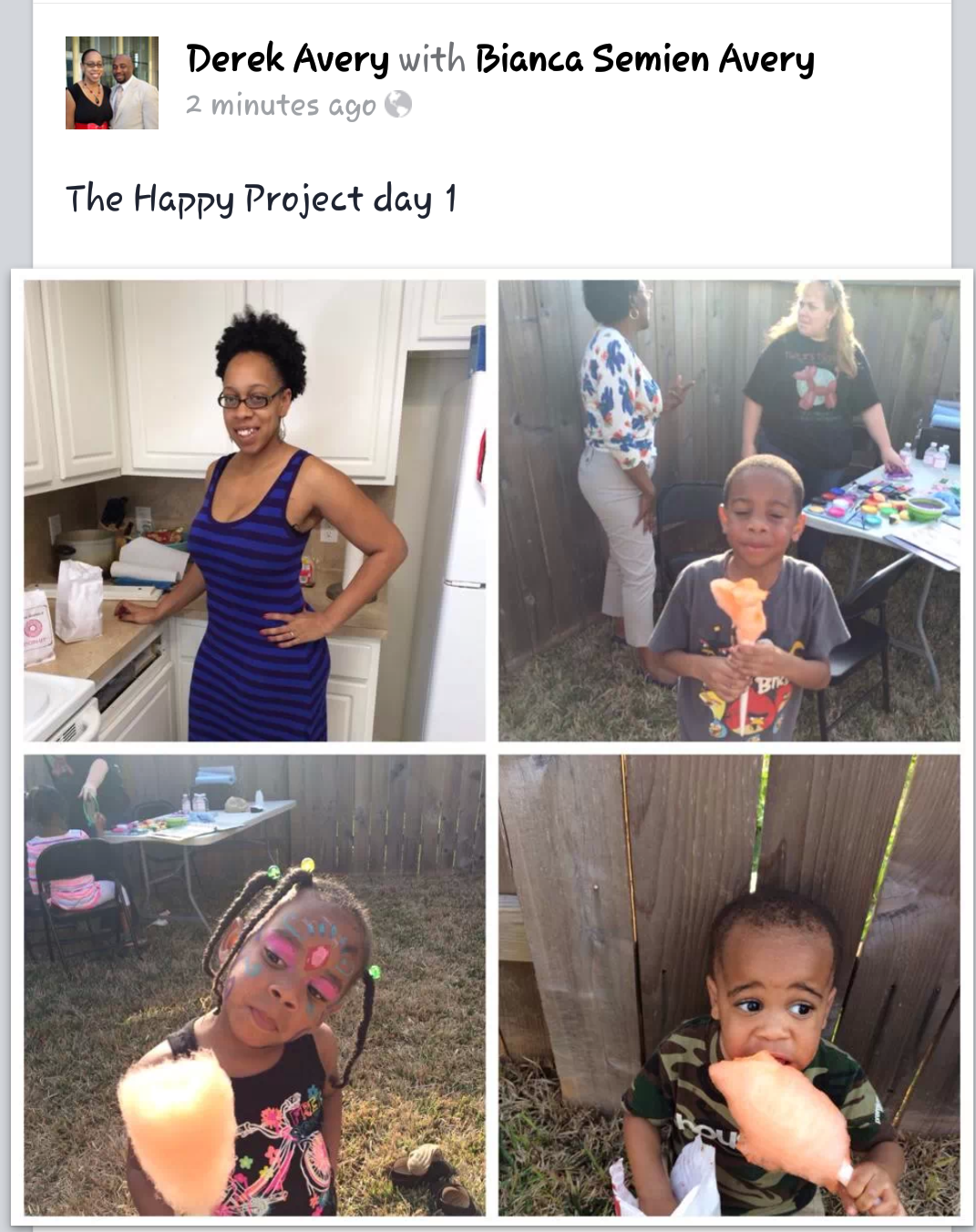Open the photo of girl with face paint

[254, 985]
